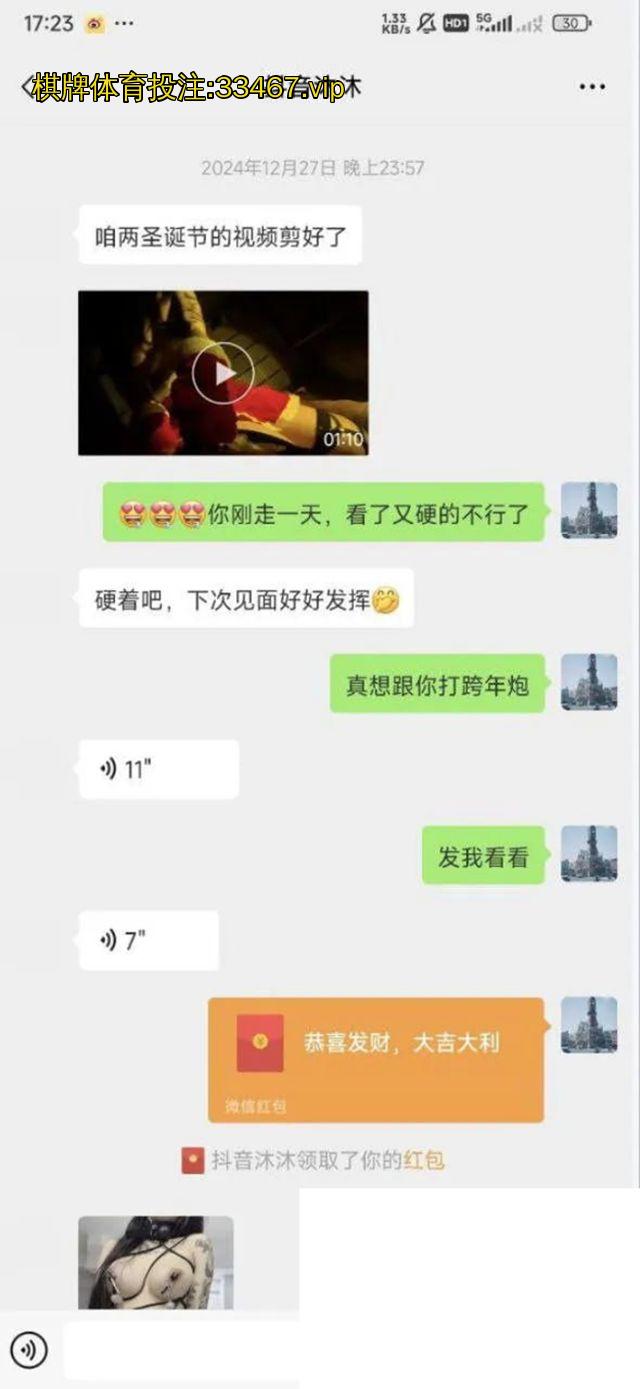The height and width of the screenshot is (1389, 640).
Task: Open the chat's three-dot overflow menu
Action: coord(592,87)
